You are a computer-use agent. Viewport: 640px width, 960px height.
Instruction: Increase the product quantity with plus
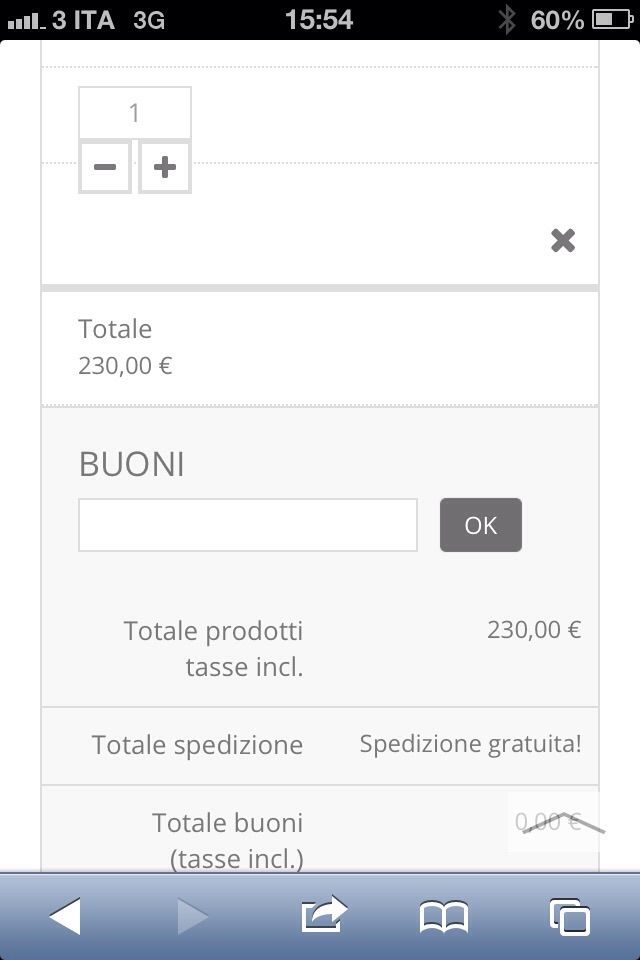click(x=165, y=167)
